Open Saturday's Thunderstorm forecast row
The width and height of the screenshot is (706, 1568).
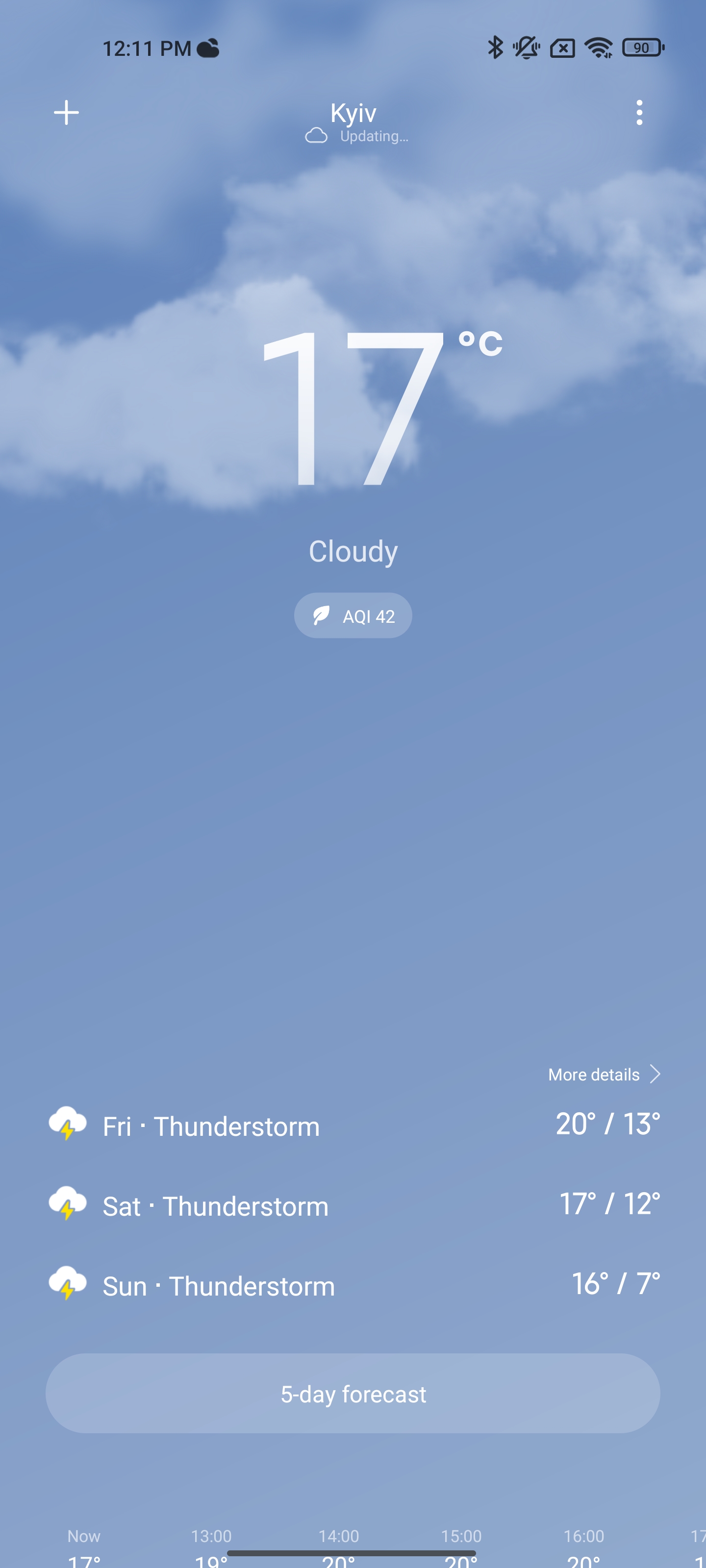click(353, 1205)
